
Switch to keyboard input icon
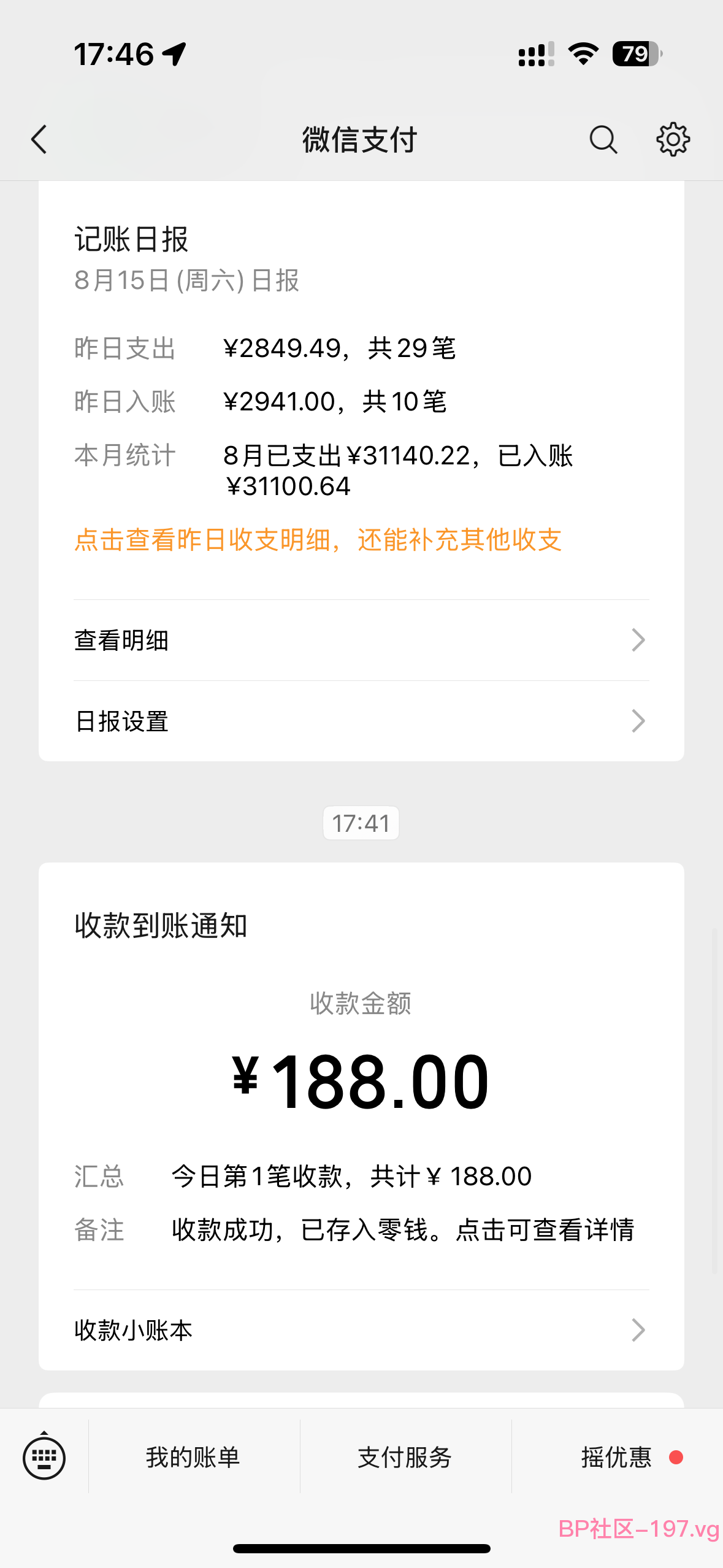coord(44,1458)
